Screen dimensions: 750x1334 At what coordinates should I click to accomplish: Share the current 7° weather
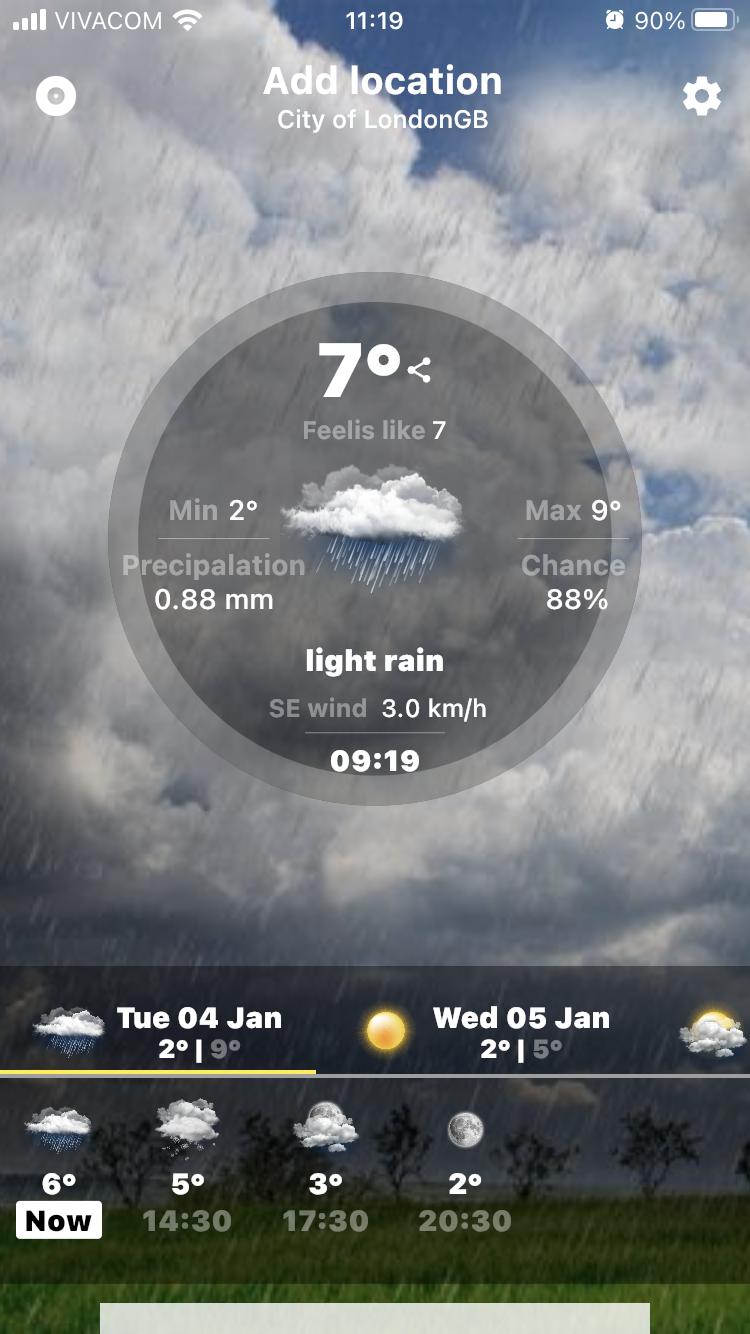(x=419, y=370)
